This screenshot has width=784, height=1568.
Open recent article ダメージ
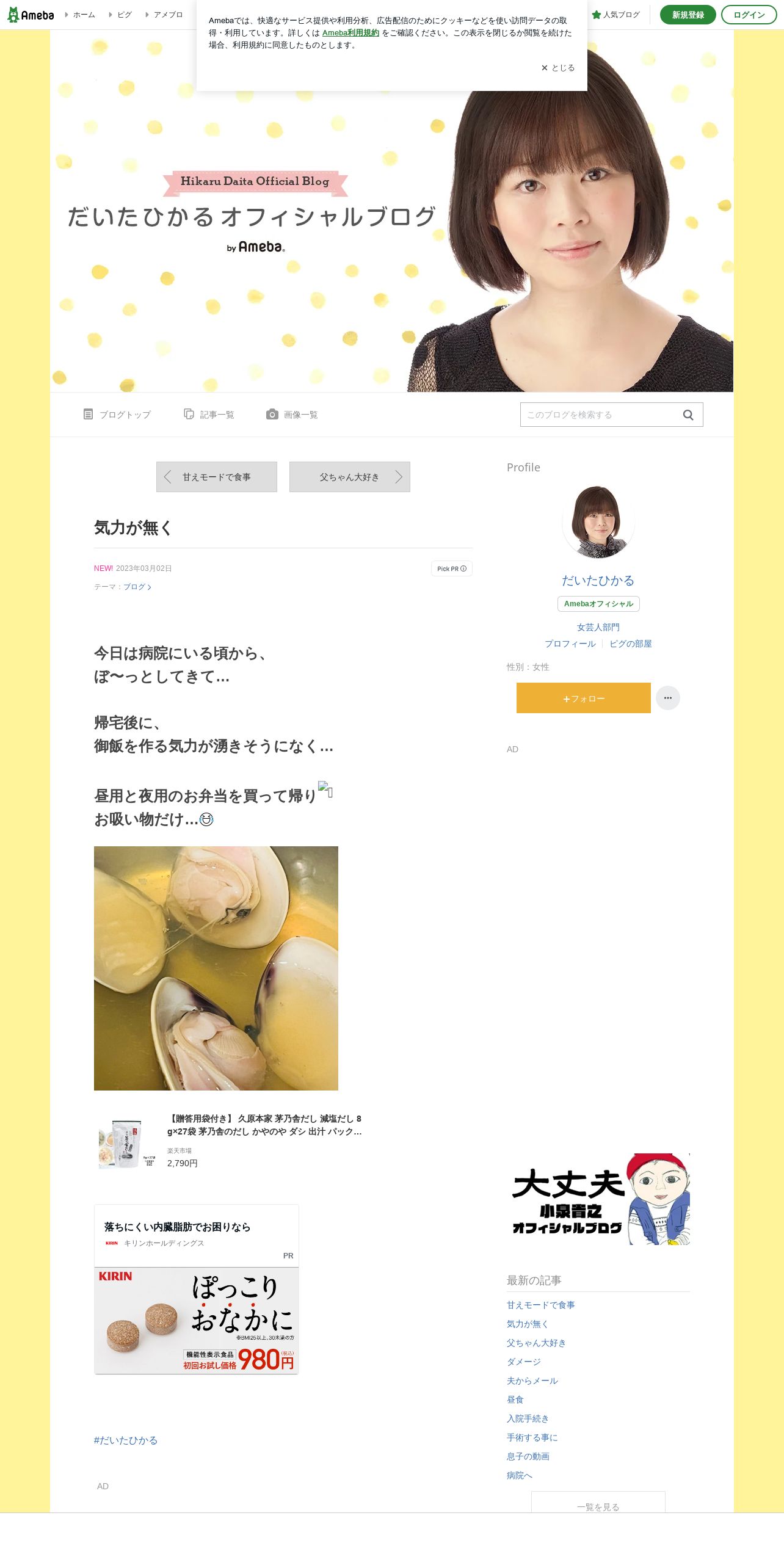click(x=524, y=1362)
